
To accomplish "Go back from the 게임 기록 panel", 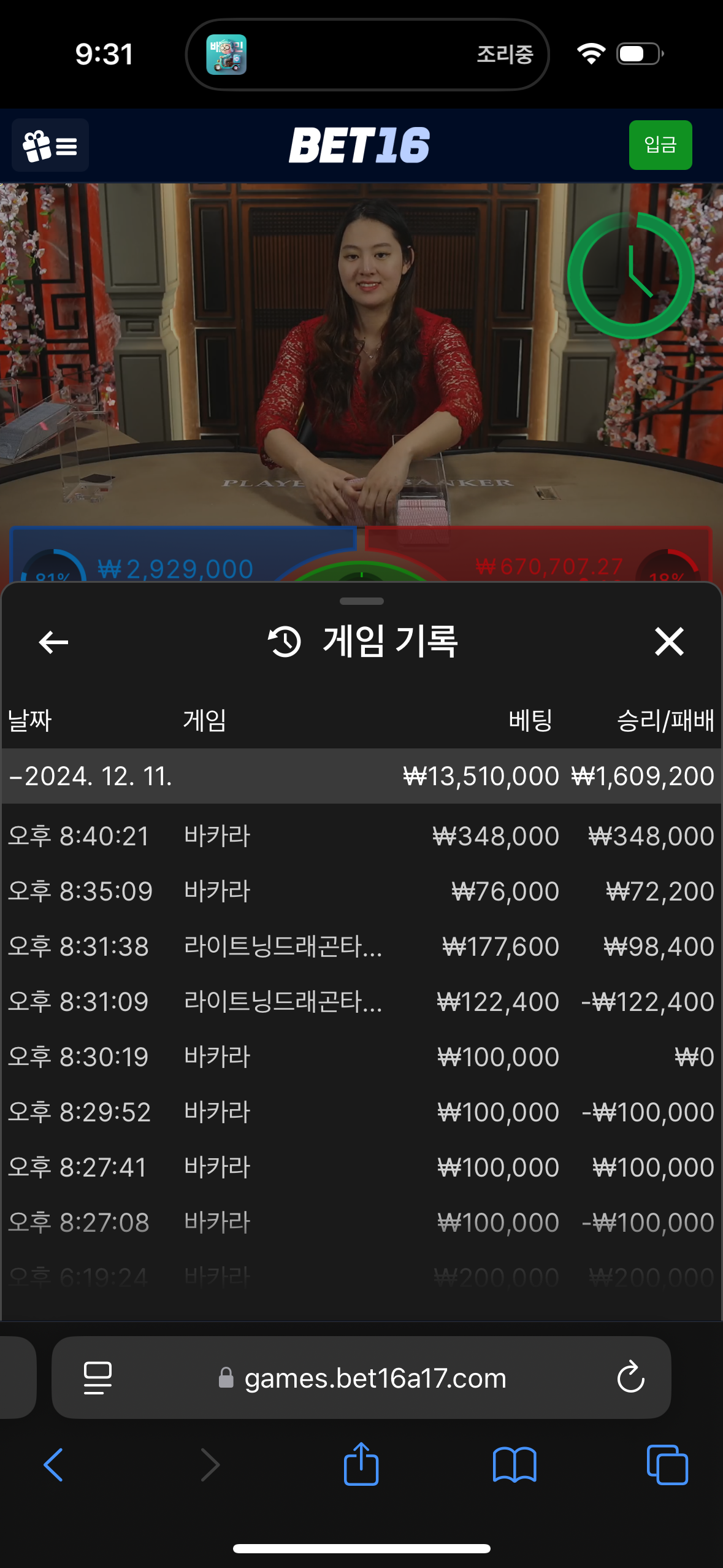I will pyautogui.click(x=53, y=642).
